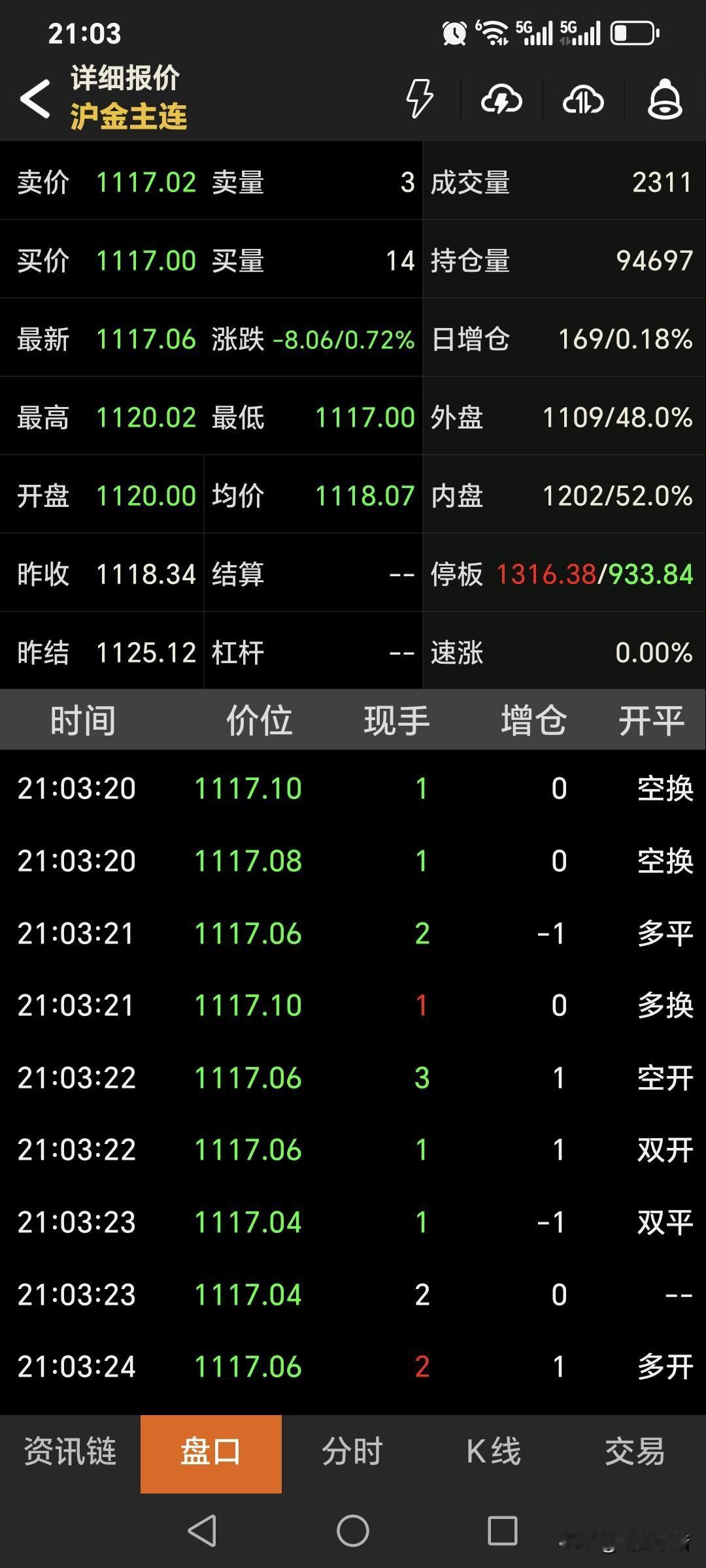This screenshot has height=1568, width=706.
Task: Tap the Android back triangle button
Action: click(x=203, y=1532)
